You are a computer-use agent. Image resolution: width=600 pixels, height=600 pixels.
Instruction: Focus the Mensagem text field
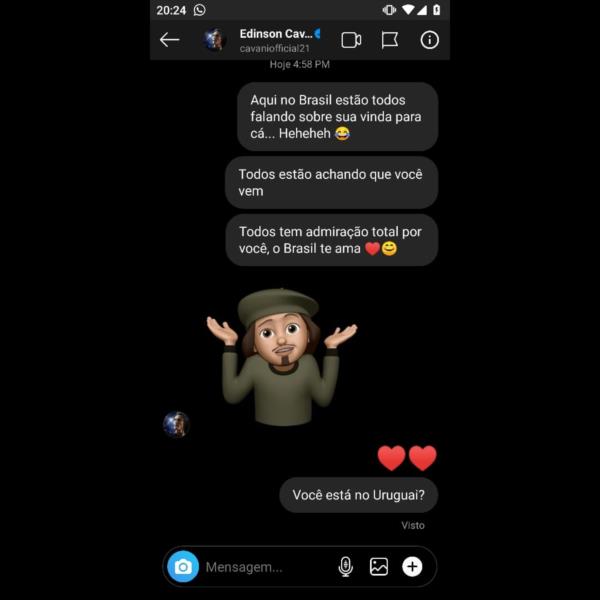[262, 567]
